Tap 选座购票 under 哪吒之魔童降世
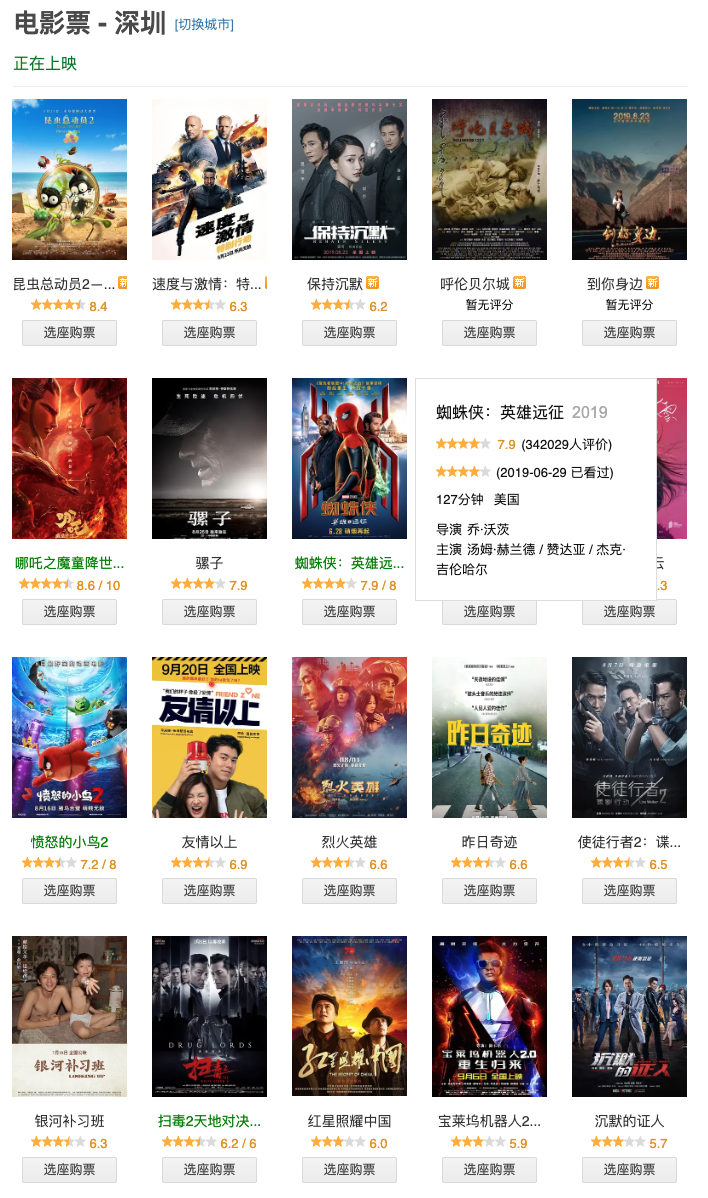 point(70,612)
